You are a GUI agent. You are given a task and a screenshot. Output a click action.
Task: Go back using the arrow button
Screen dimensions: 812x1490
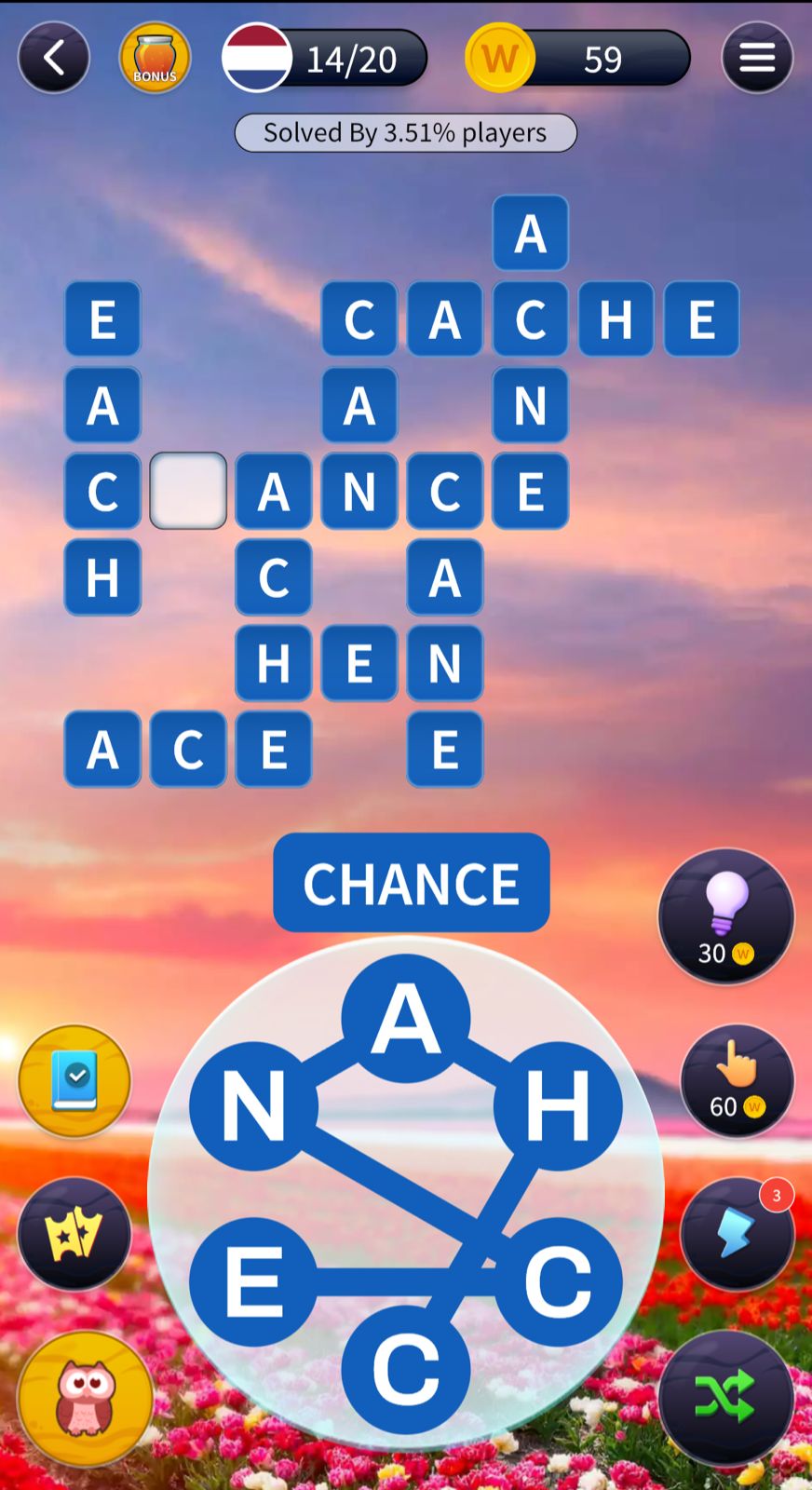coord(53,58)
